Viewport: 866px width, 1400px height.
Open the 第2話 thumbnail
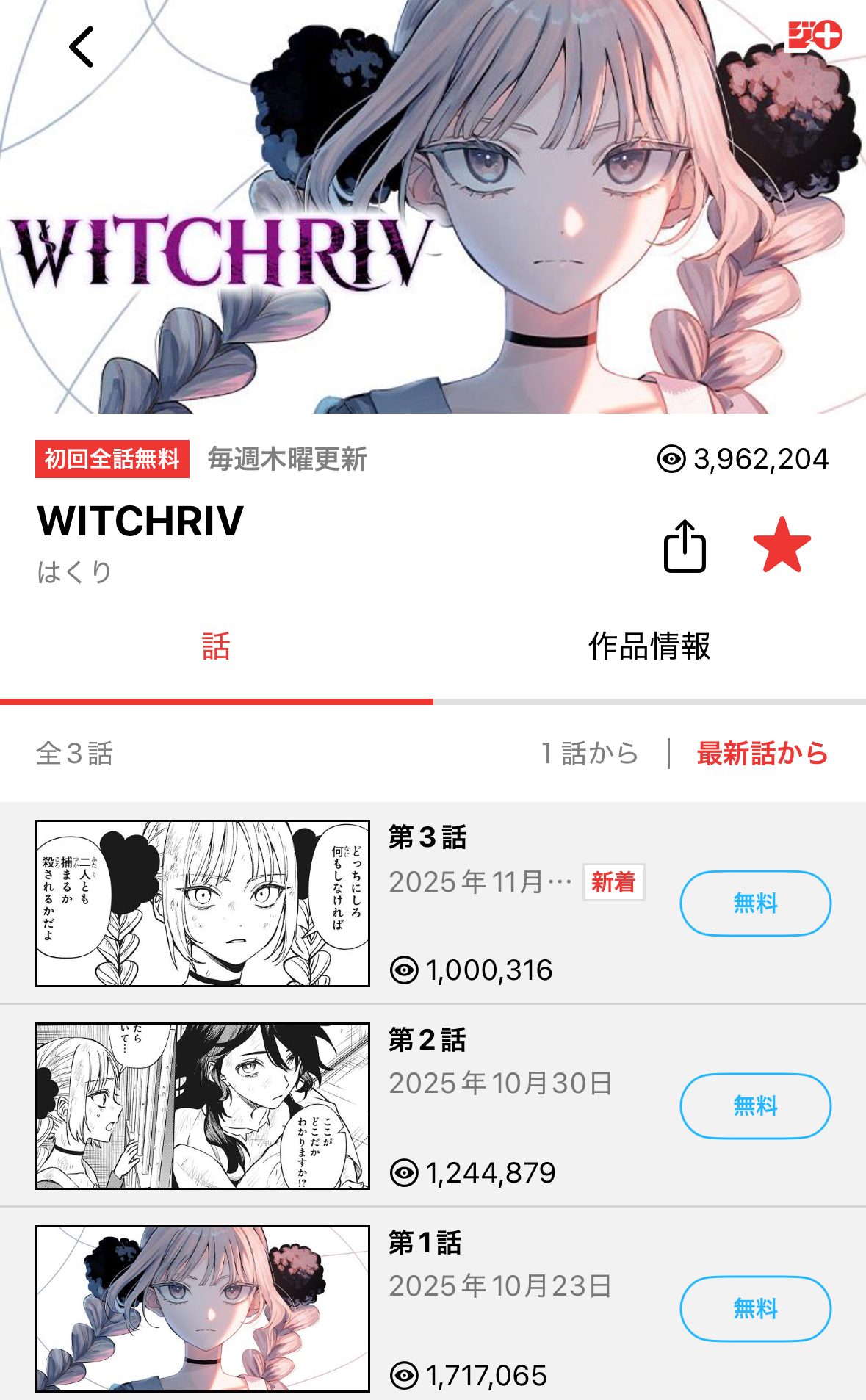203,1105
